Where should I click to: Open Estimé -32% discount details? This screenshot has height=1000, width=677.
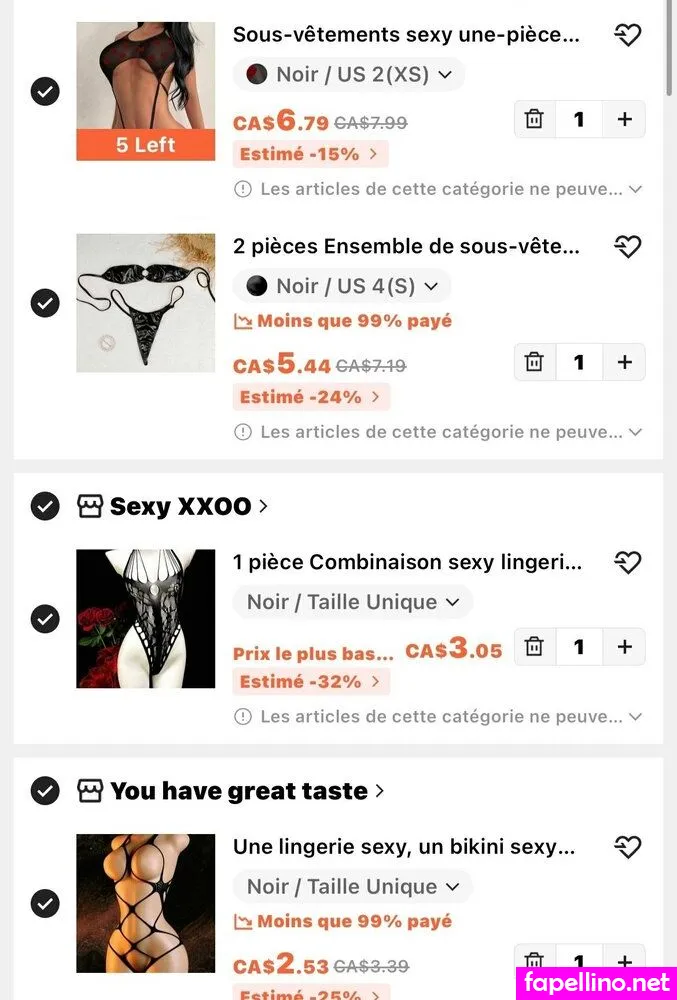click(x=311, y=682)
